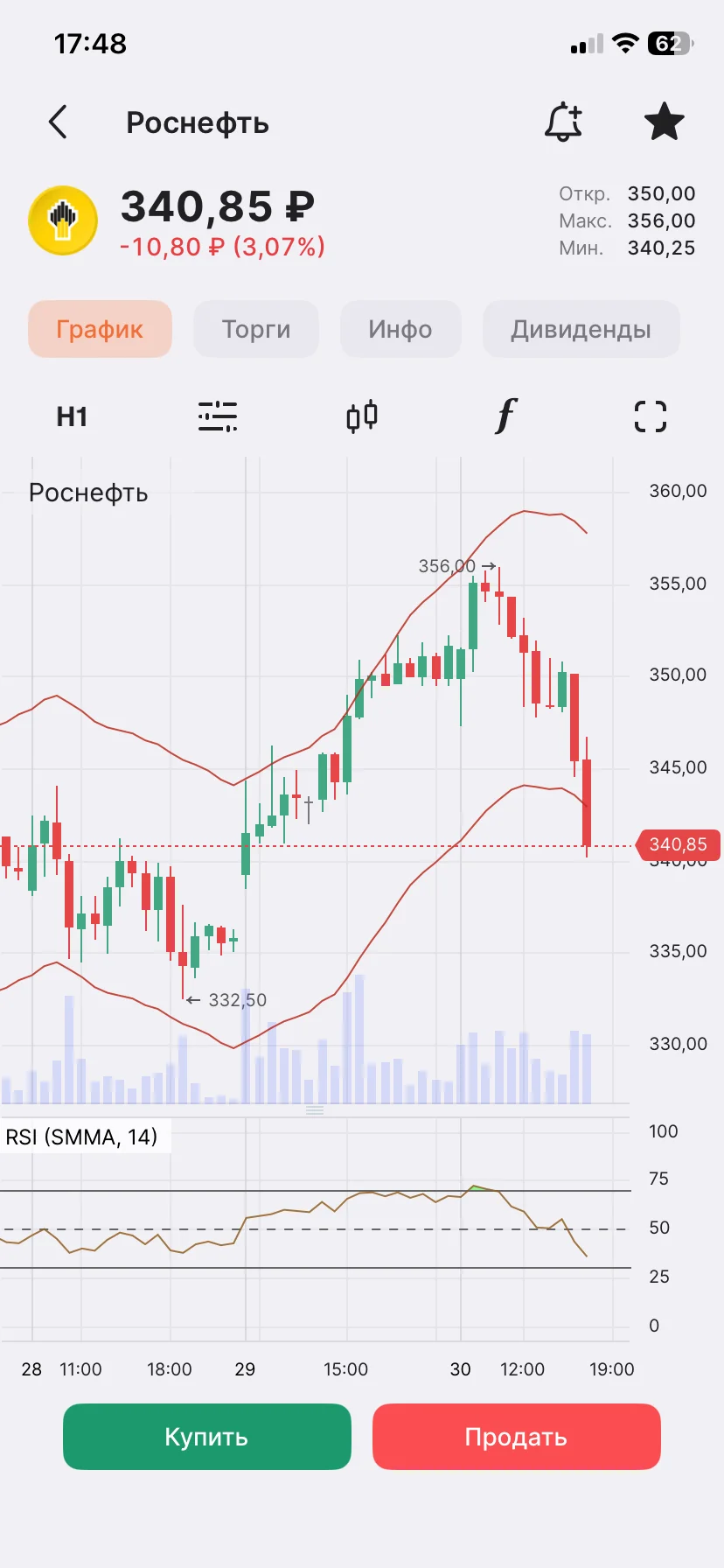Switch to the Торги tab
Image resolution: width=724 pixels, height=1568 pixels.
256,329
